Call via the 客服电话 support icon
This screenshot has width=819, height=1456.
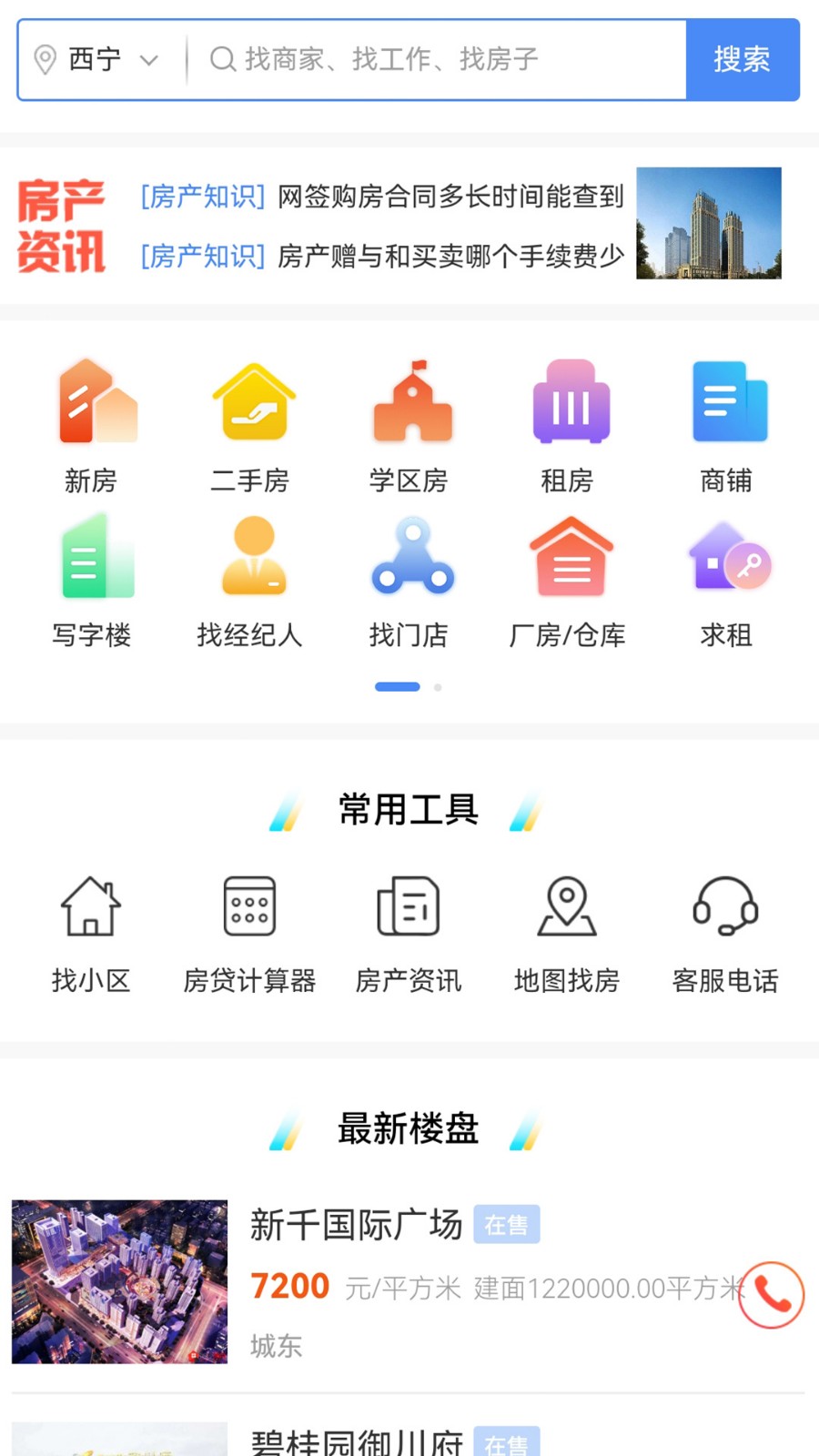[724, 928]
